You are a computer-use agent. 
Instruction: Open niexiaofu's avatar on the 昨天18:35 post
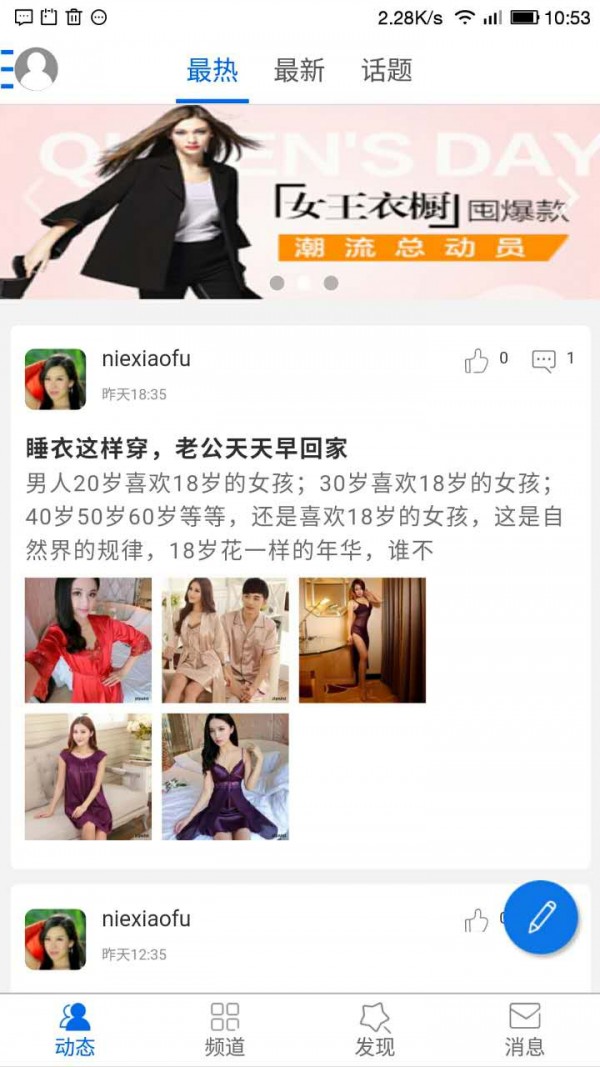coord(55,379)
